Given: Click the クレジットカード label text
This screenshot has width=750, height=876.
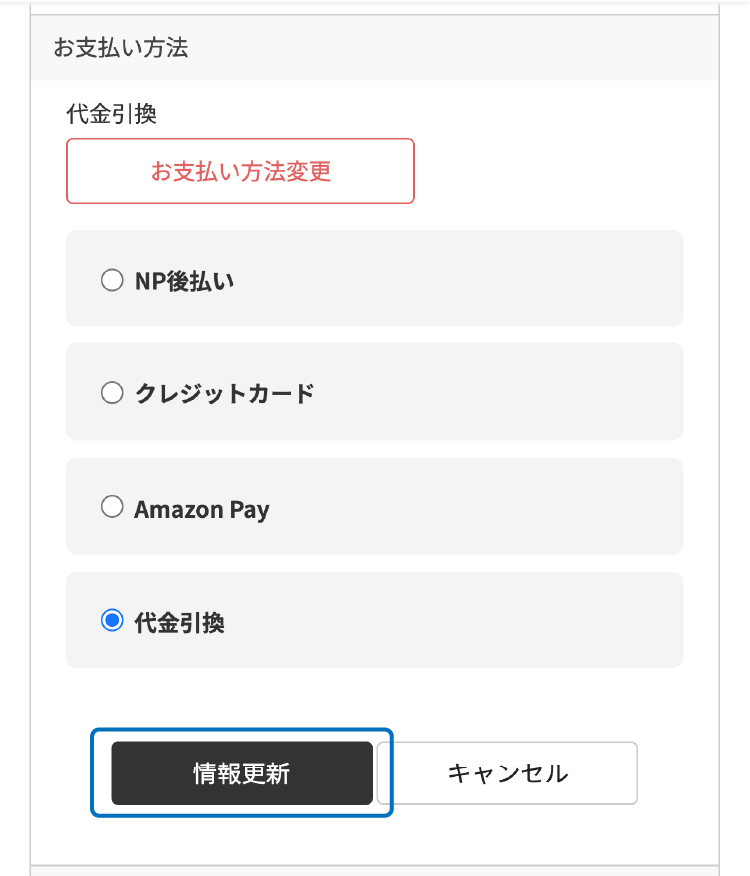Looking at the screenshot, I should 224,393.
